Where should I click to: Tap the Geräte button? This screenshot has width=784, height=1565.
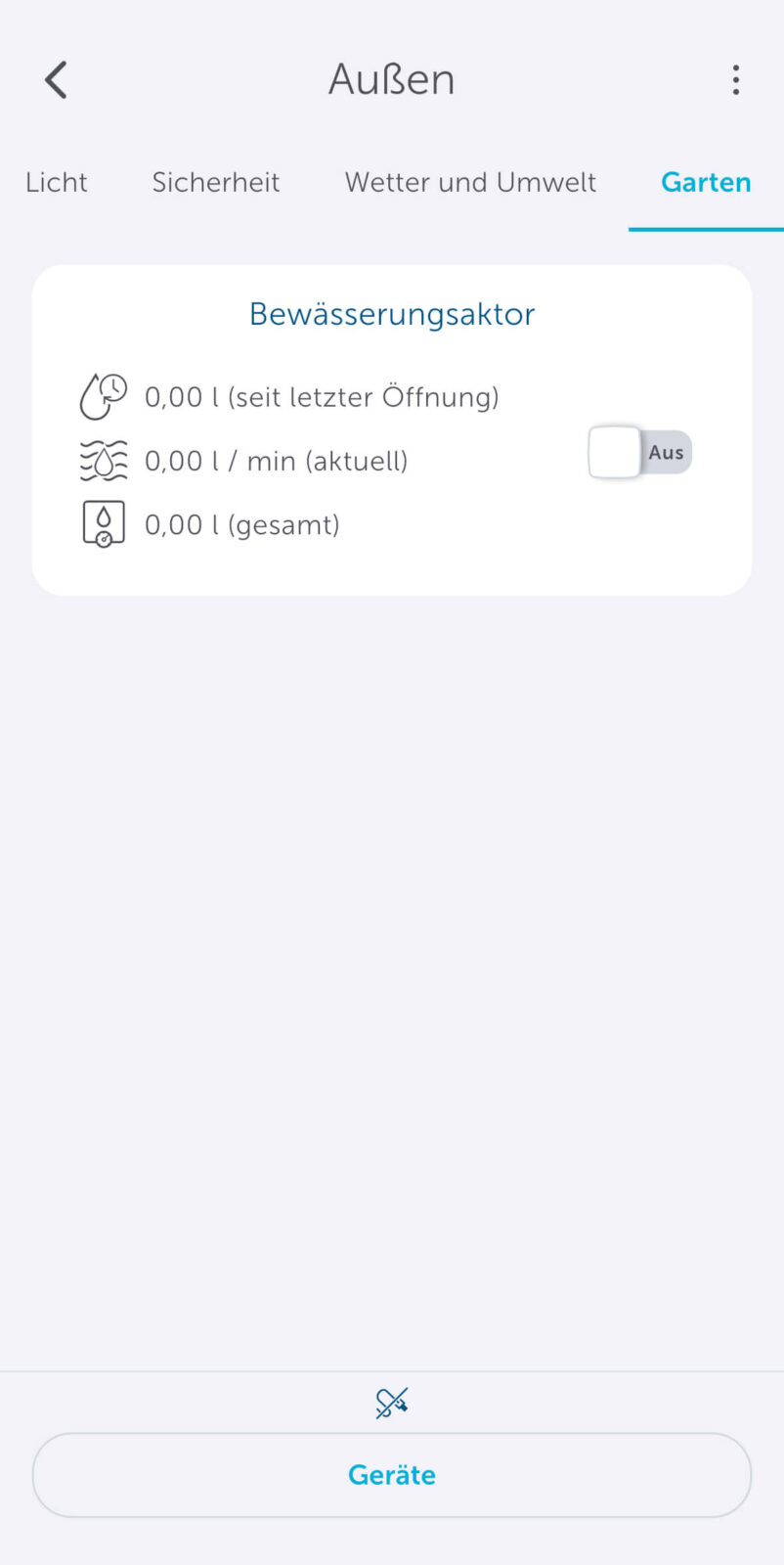pyautogui.click(x=392, y=1475)
